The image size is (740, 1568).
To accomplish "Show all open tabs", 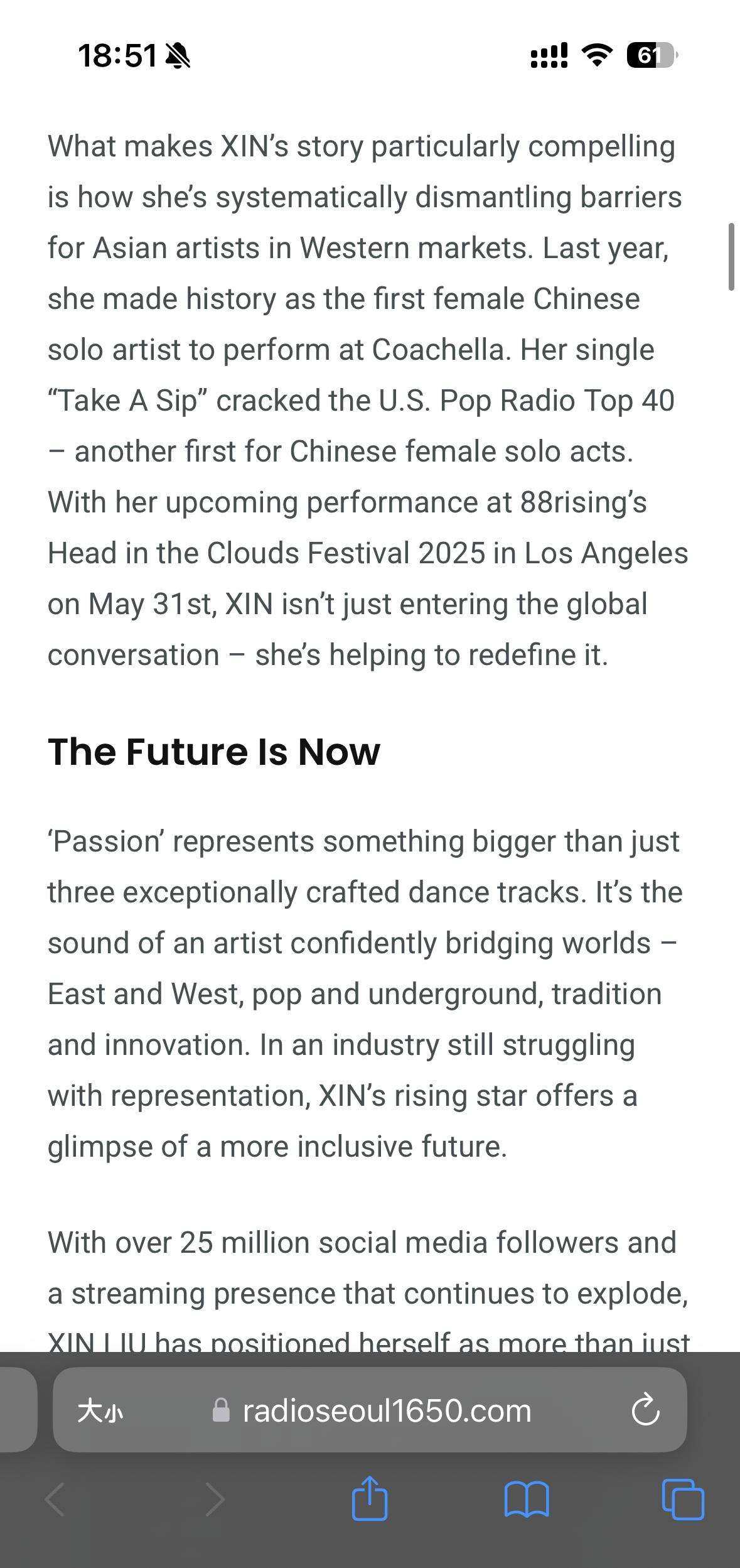I will point(683,1500).
